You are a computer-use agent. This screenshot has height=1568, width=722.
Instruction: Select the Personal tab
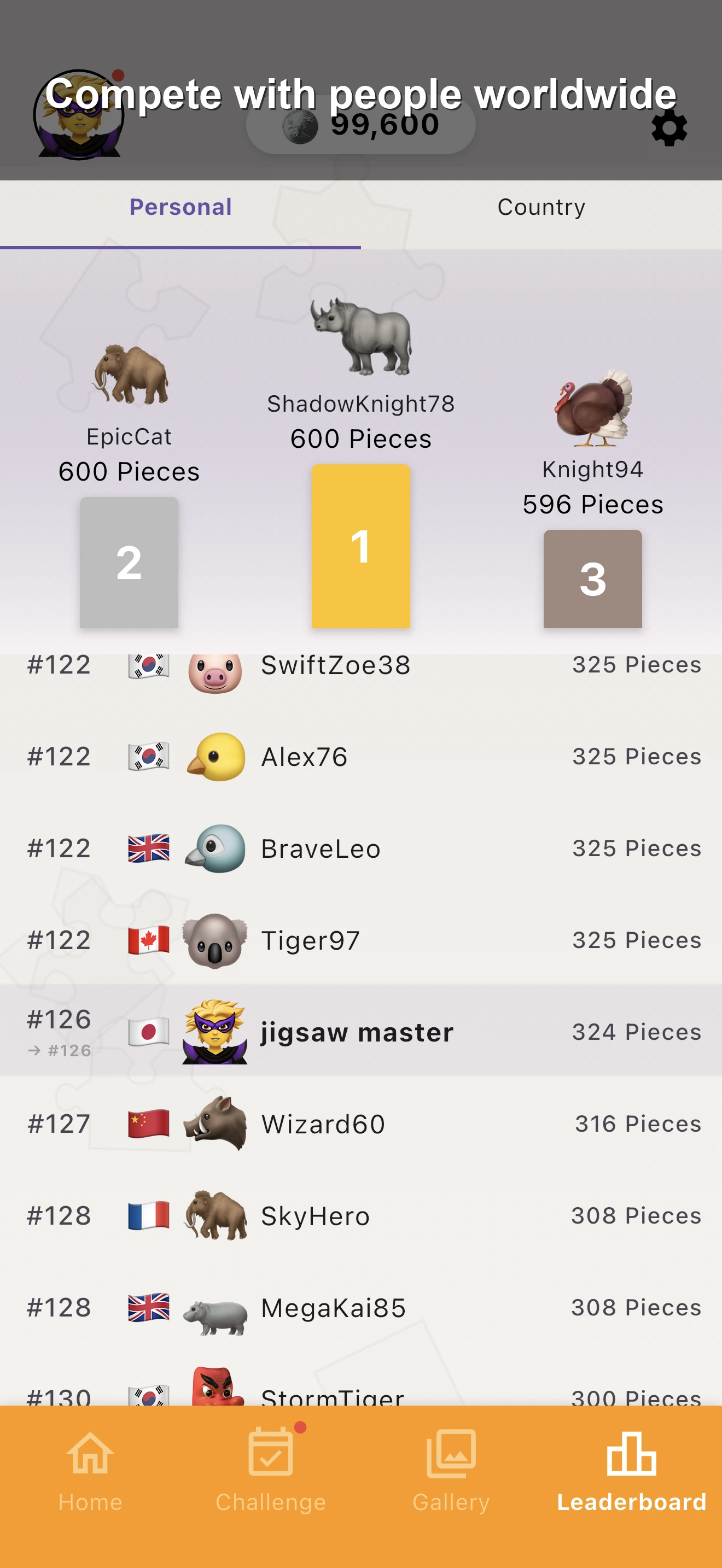[180, 208]
